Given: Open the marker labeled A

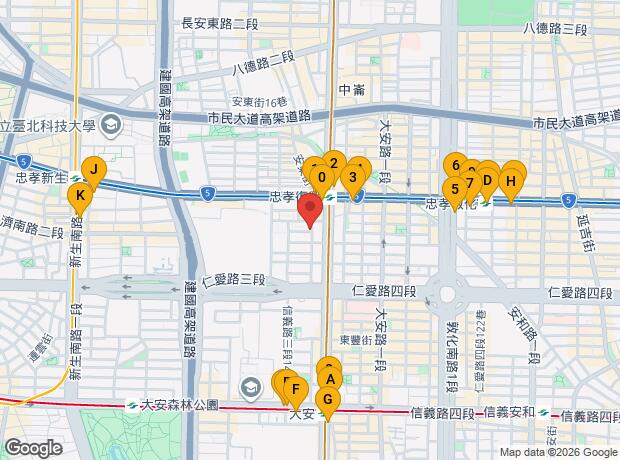Looking at the screenshot, I should click(x=330, y=380).
